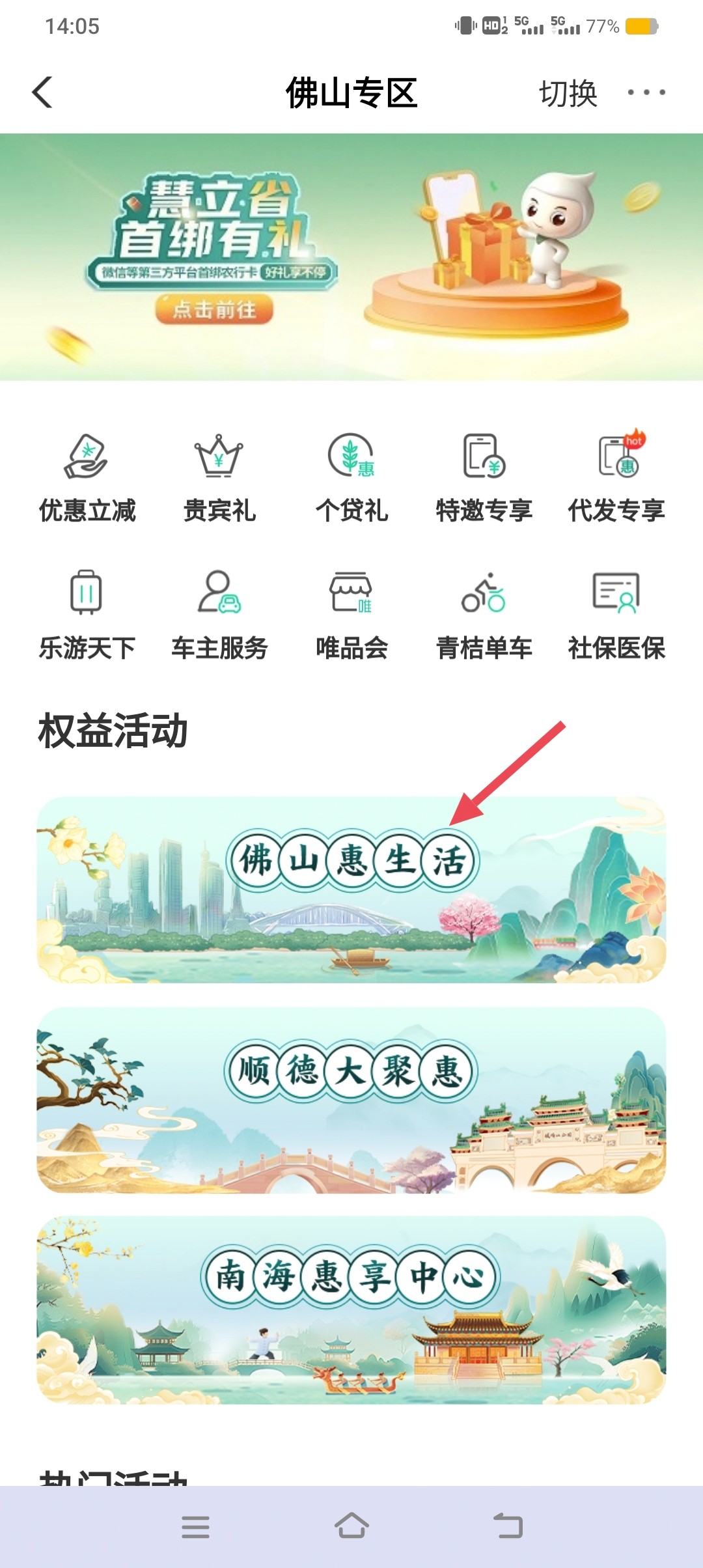This screenshot has width=703, height=1568.
Task: Open system recent apps menu
Action: (195, 1526)
